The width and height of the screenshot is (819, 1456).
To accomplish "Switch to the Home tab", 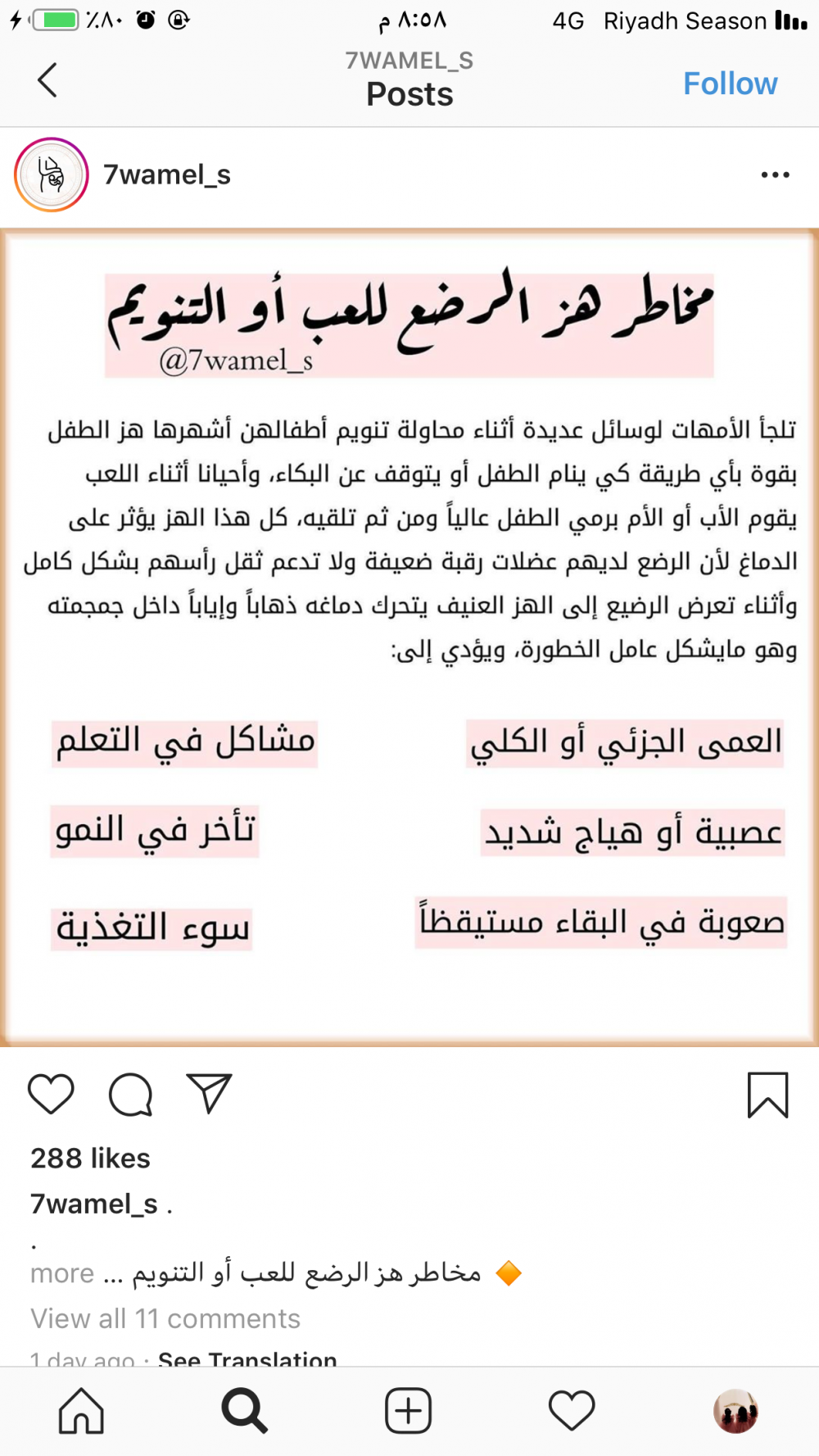I will [x=81, y=1410].
